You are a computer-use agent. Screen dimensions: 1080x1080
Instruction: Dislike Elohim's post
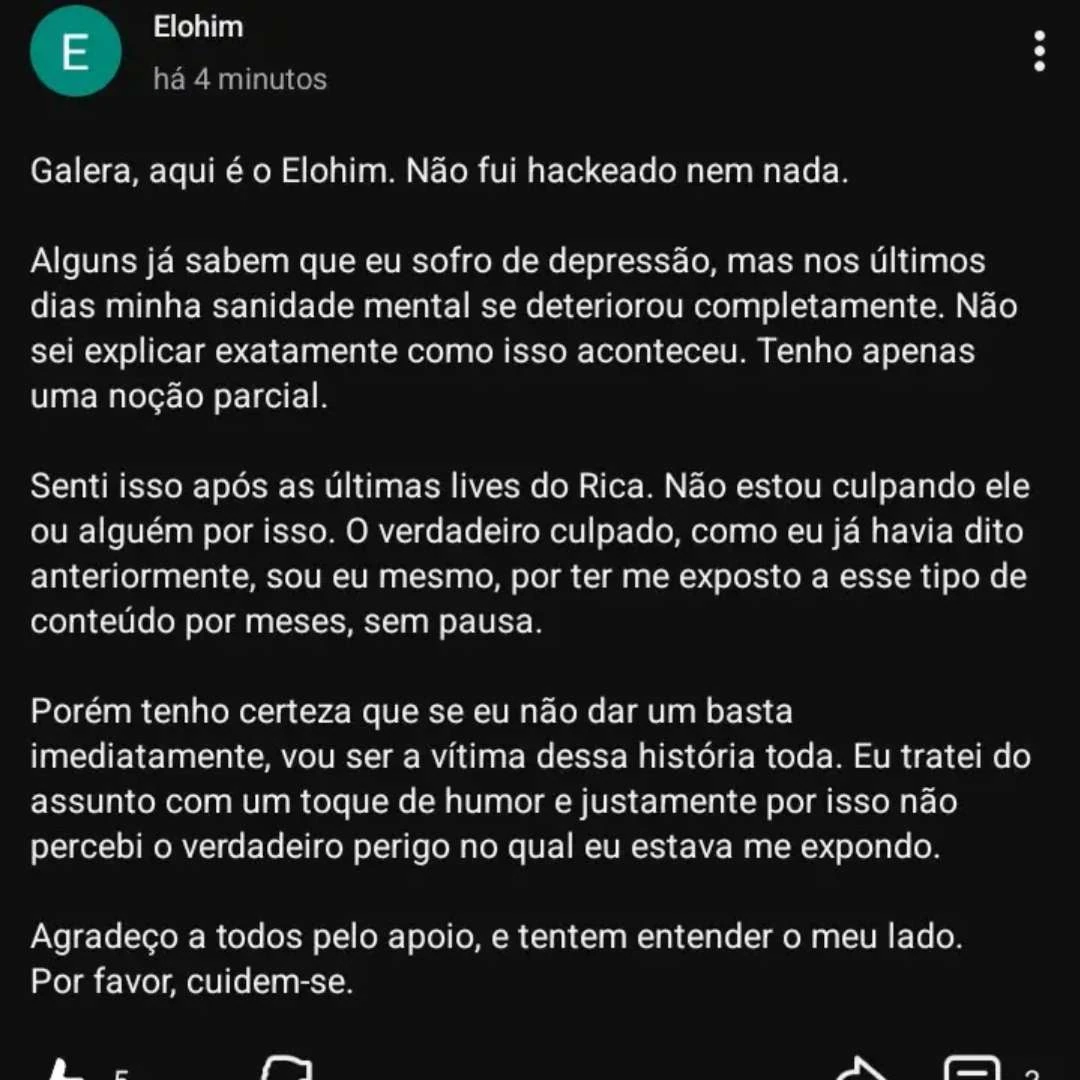point(287,1068)
